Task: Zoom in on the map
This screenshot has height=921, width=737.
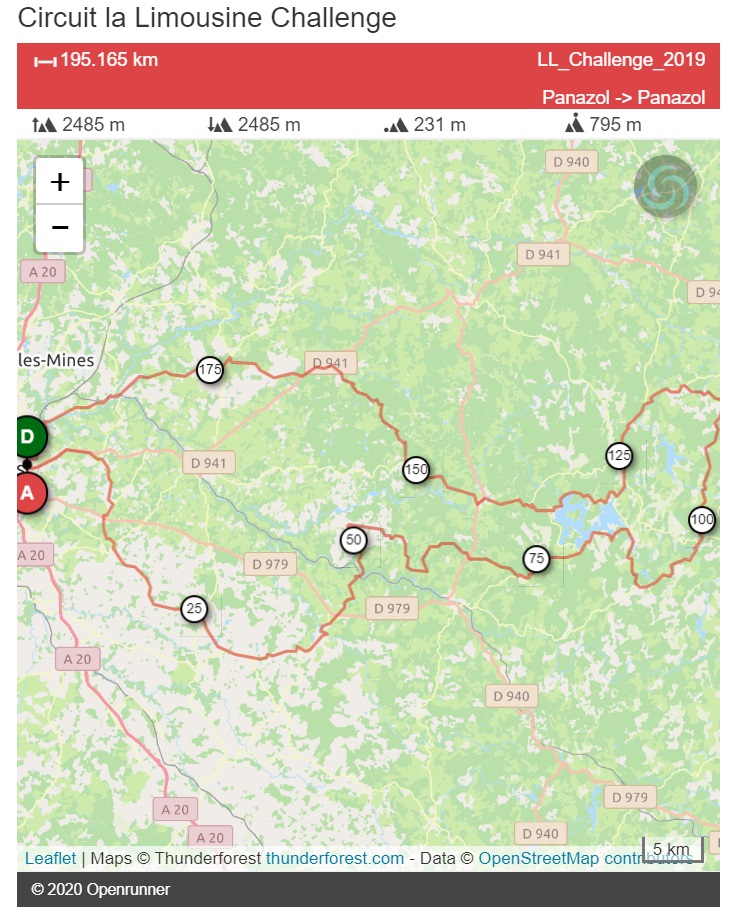Action: (60, 182)
